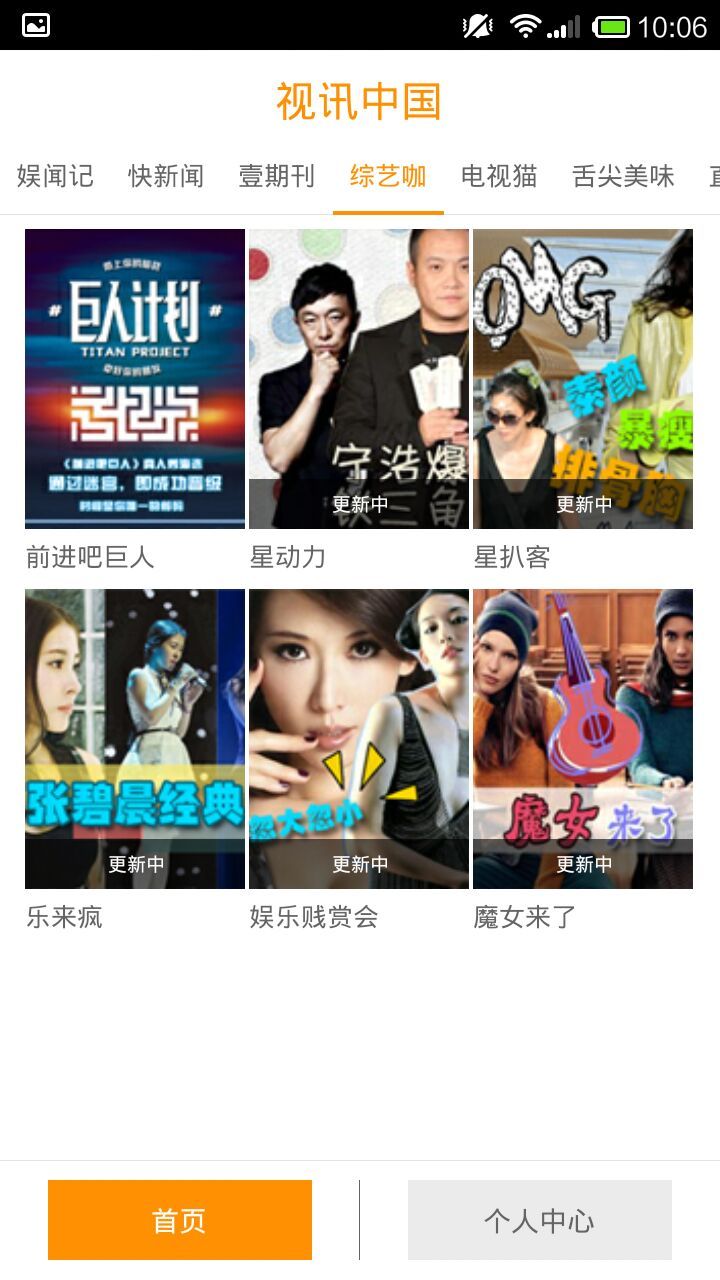This screenshot has height=1280, width=720.
Task: Select the 快新闻 tab
Action: 166,177
